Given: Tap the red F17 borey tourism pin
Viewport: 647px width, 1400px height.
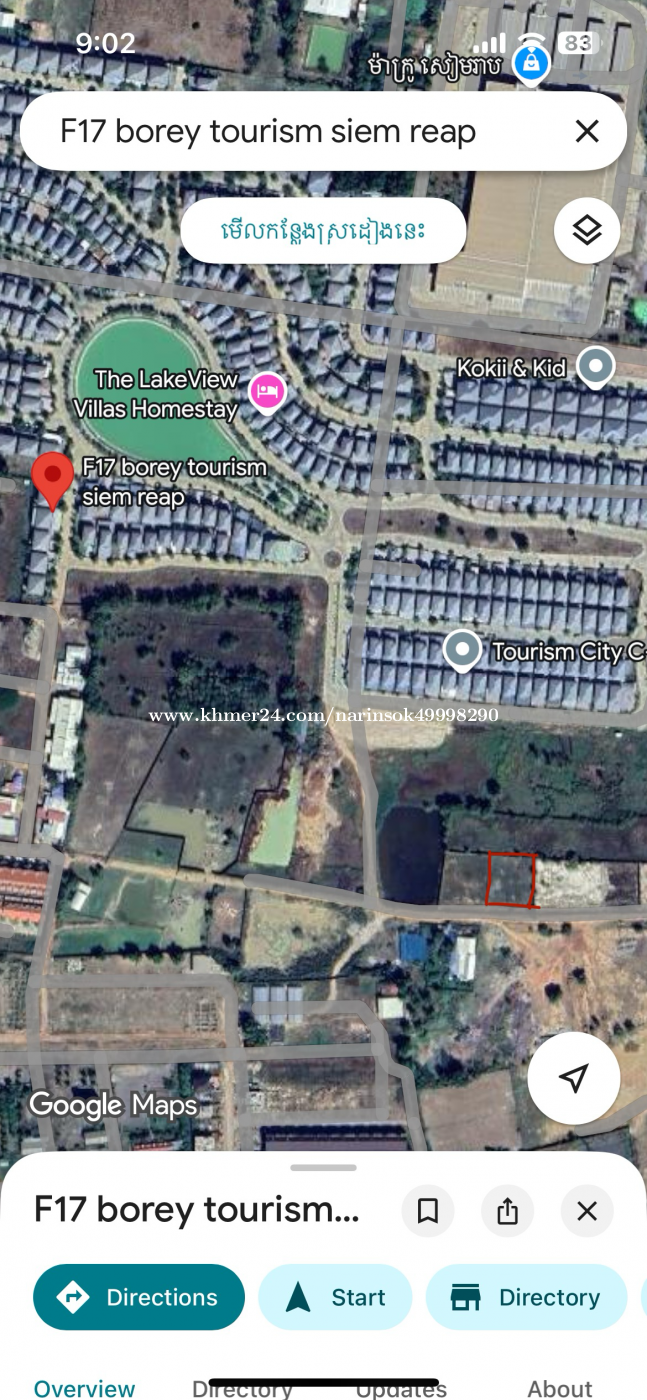Looking at the screenshot, I should [52, 479].
